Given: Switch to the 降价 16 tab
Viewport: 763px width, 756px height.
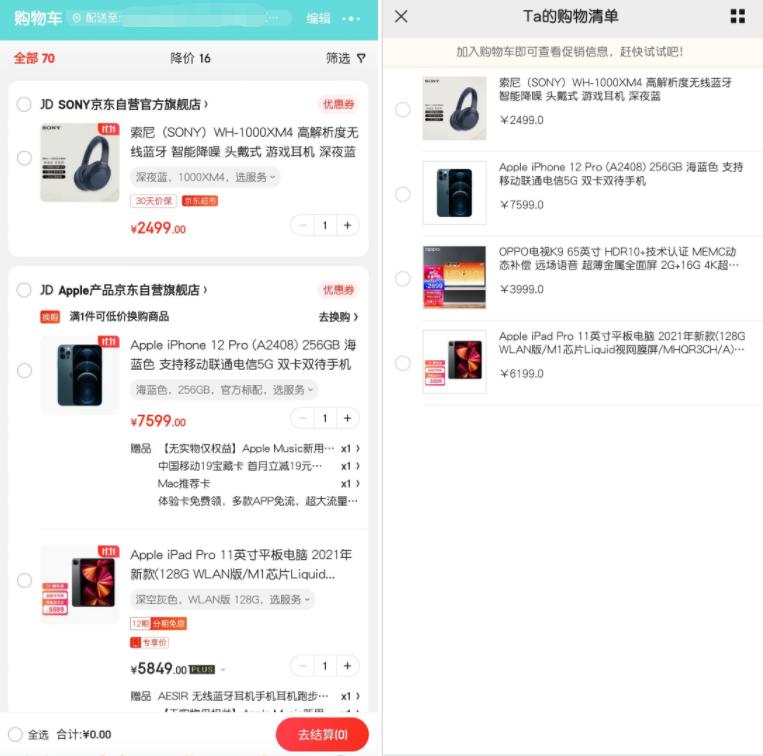Looking at the screenshot, I should click(x=190, y=58).
